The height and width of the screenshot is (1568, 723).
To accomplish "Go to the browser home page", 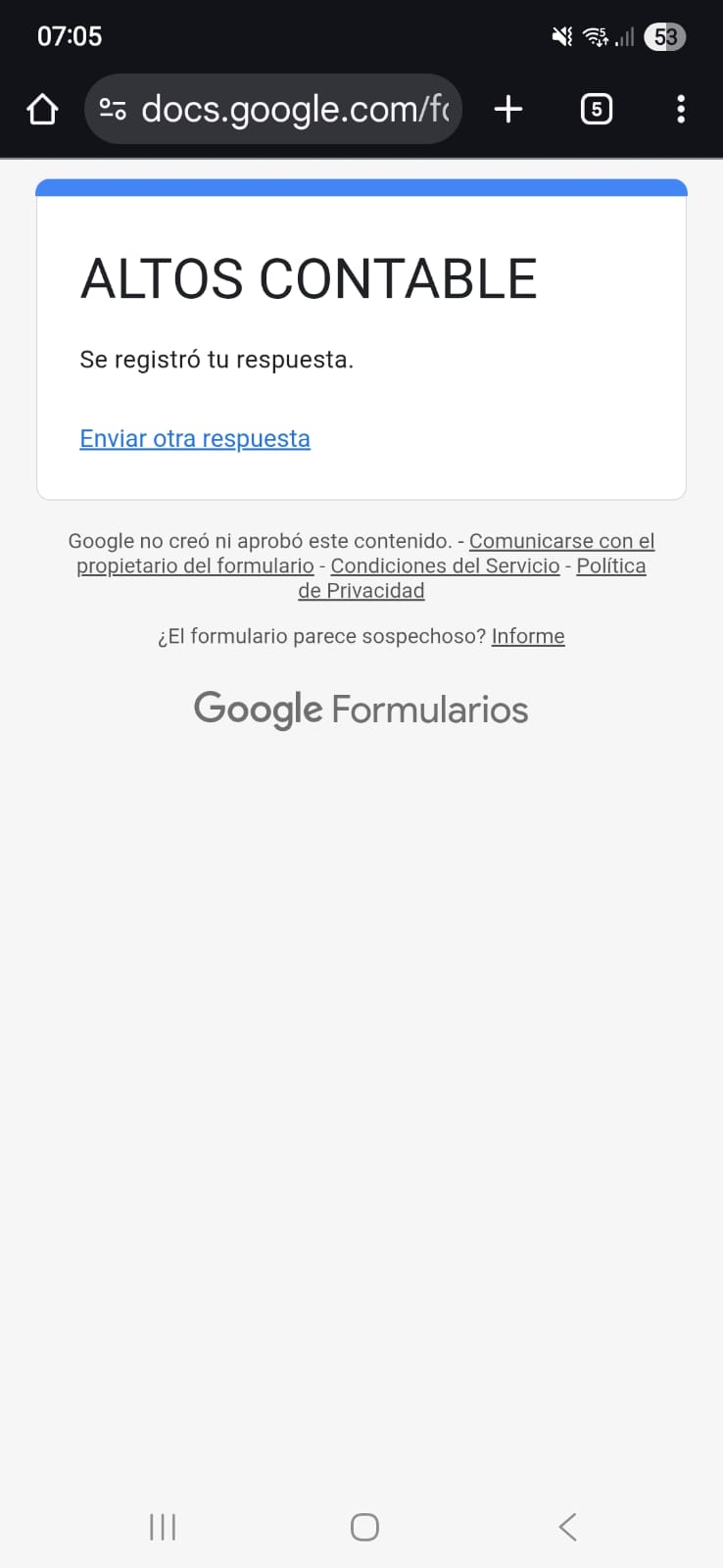I will coord(42,109).
